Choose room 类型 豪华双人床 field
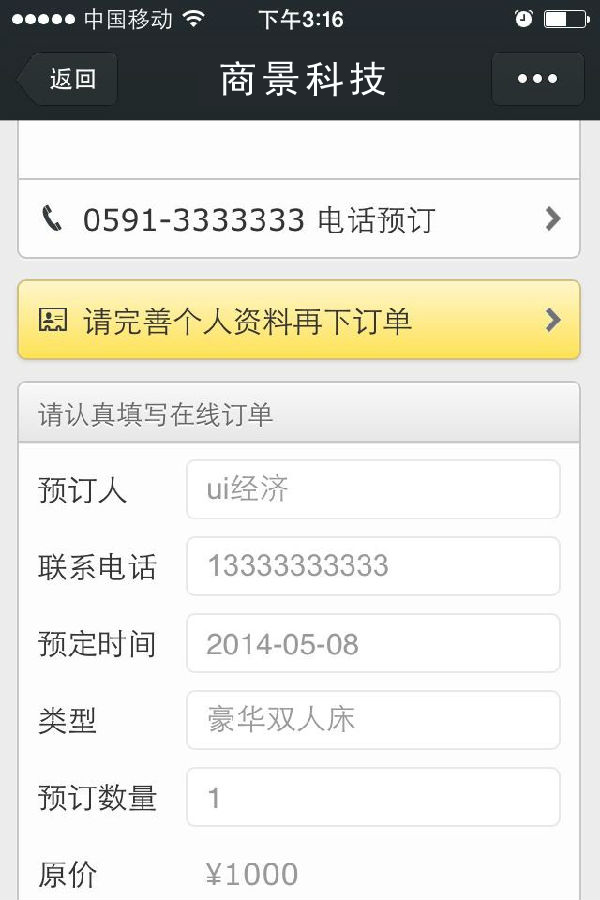The height and width of the screenshot is (900, 600). [372, 720]
